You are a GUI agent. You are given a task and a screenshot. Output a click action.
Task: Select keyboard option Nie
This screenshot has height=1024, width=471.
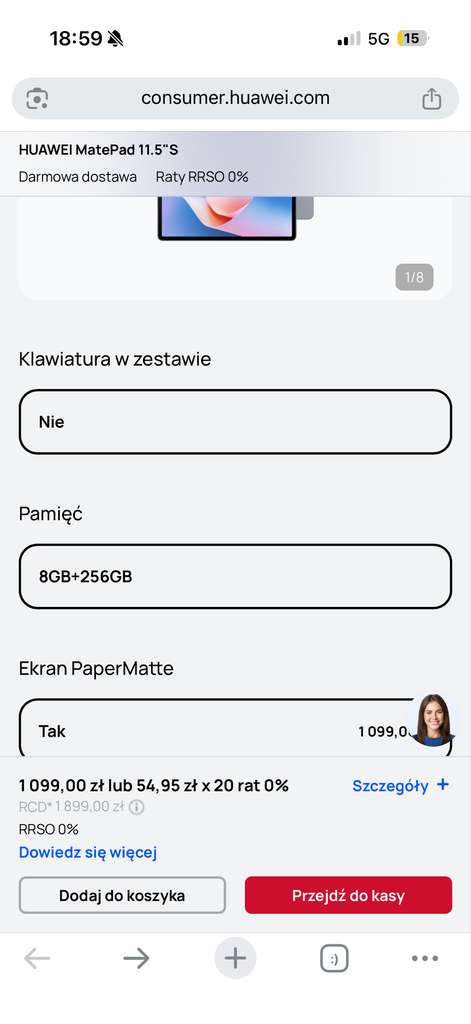coord(235,422)
